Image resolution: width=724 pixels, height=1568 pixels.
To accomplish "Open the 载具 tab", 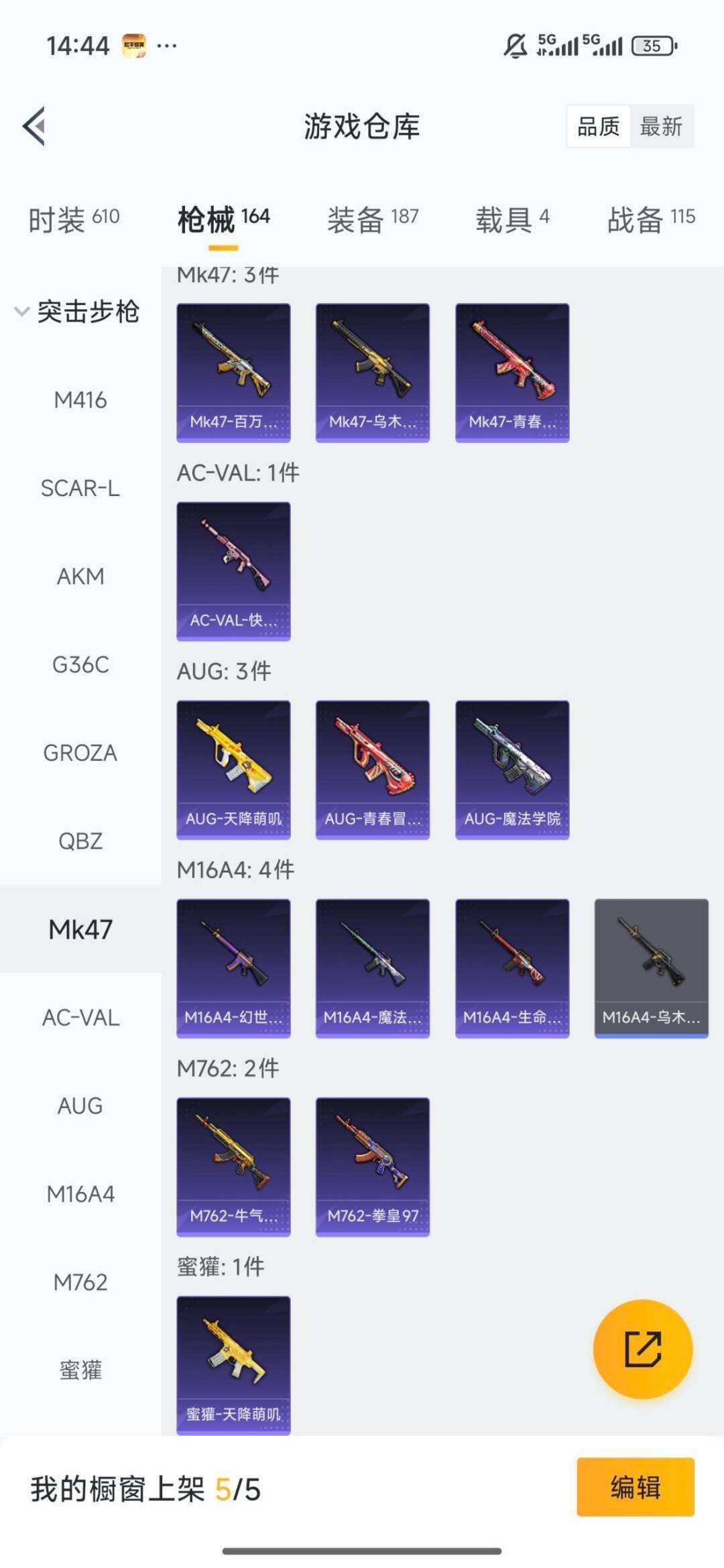I will click(x=511, y=219).
